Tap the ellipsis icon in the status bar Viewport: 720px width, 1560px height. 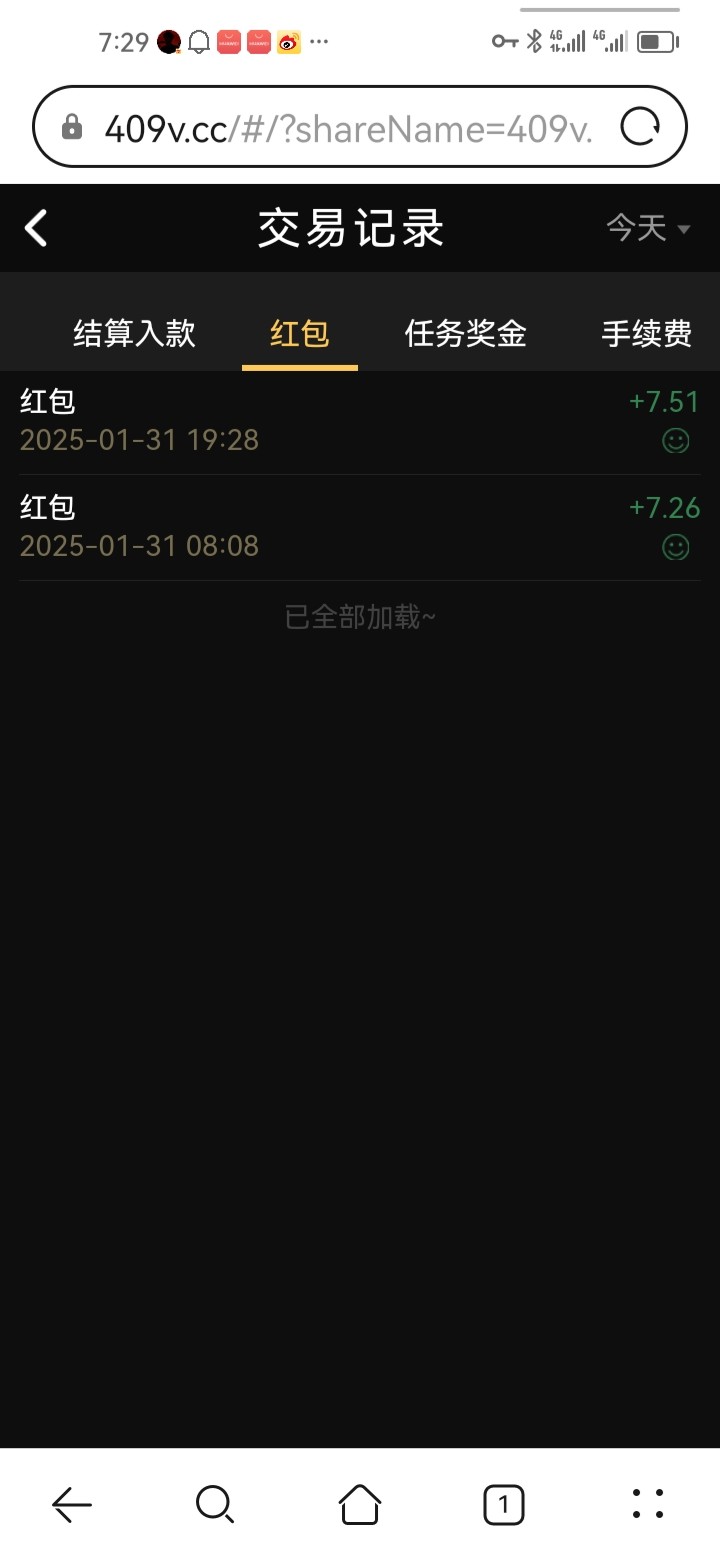click(318, 41)
